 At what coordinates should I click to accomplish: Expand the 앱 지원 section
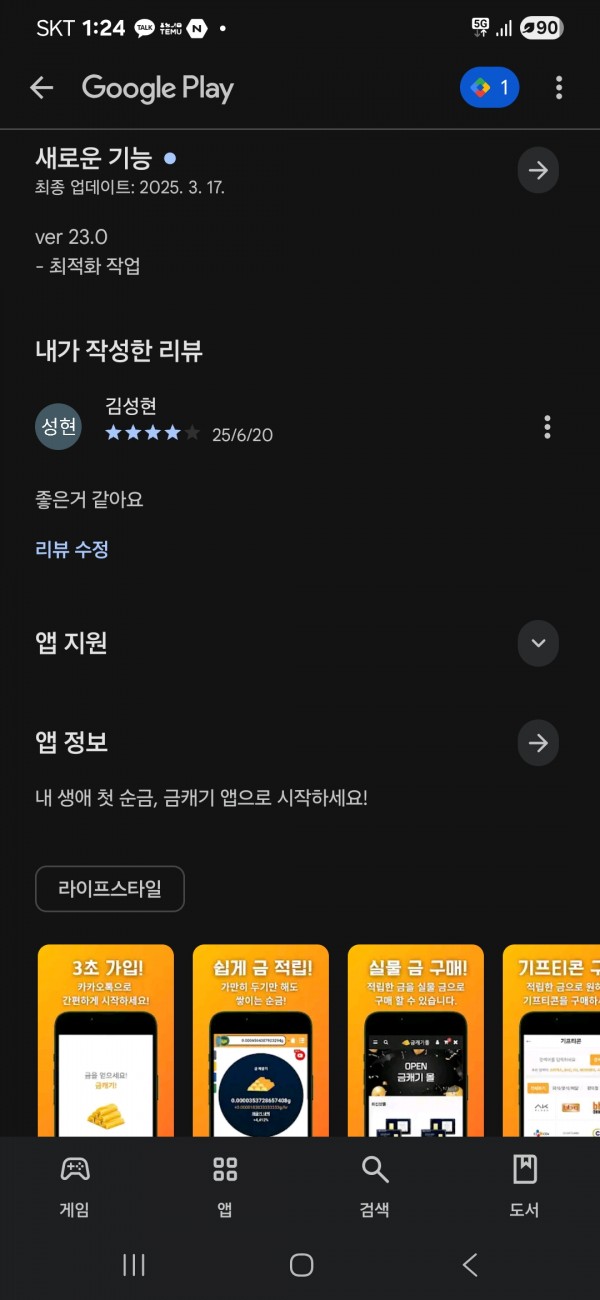538,643
